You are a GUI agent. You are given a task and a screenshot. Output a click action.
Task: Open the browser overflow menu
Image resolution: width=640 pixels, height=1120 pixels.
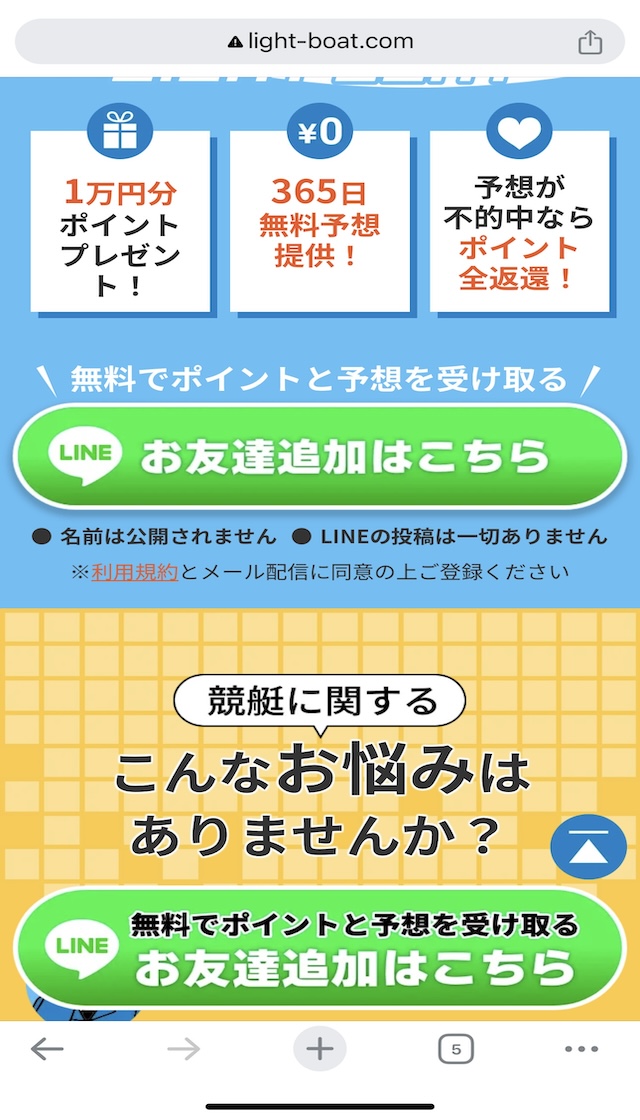coord(581,1049)
